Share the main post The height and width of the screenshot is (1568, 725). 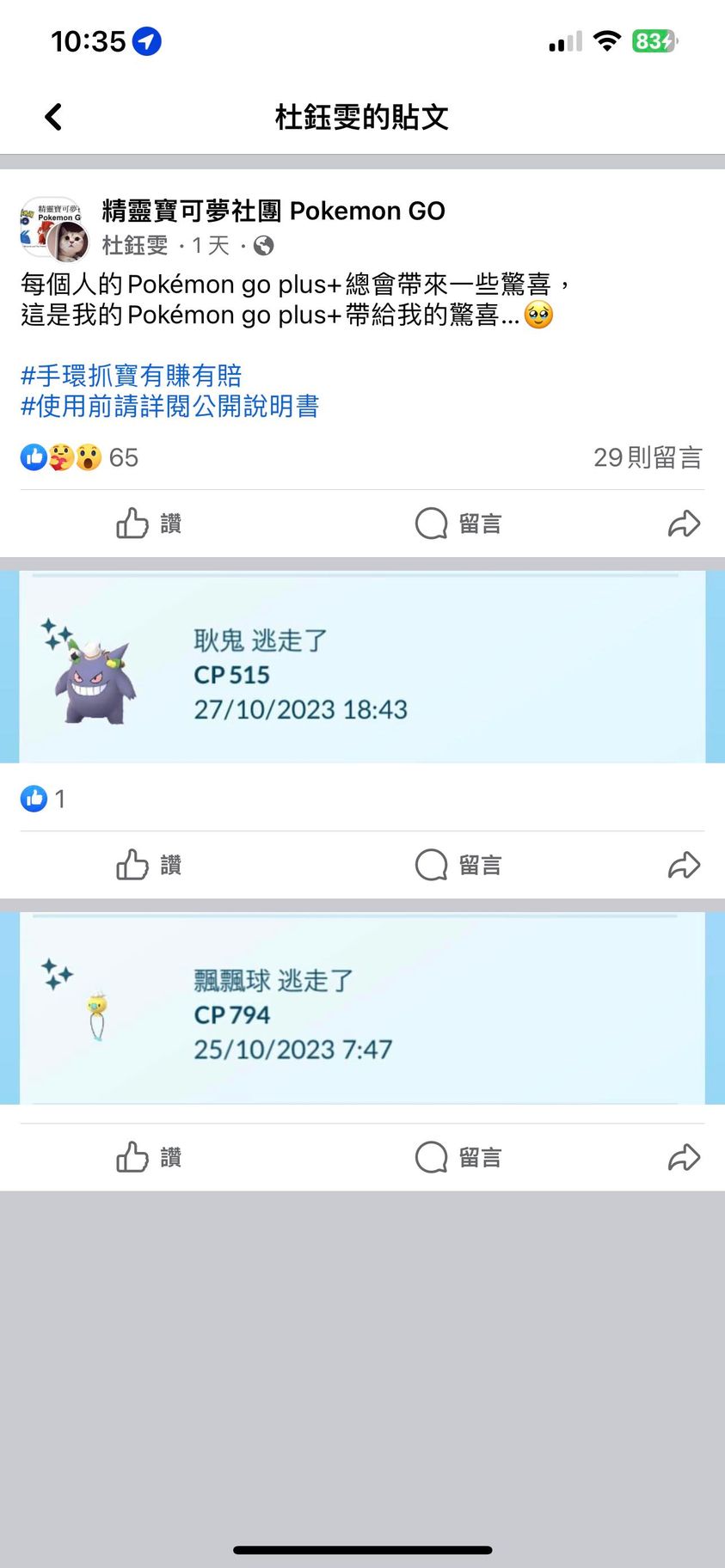click(x=684, y=524)
